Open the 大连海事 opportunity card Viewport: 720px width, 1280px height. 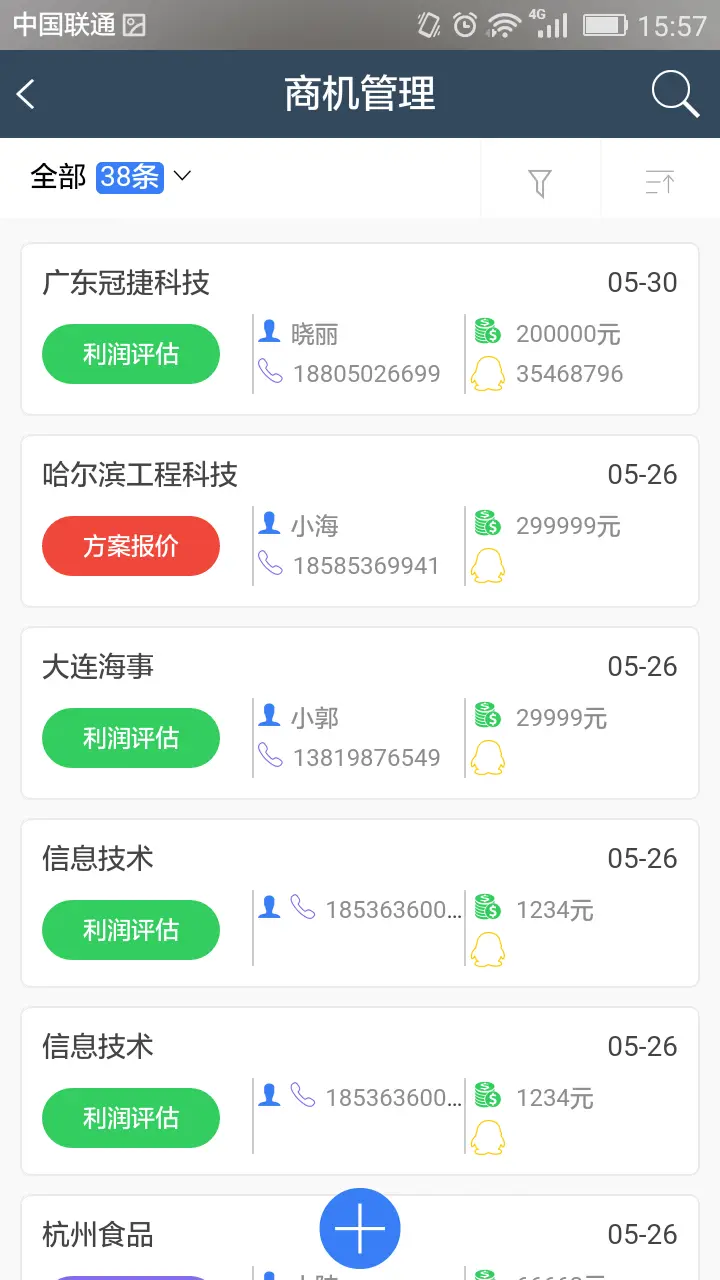coord(360,713)
